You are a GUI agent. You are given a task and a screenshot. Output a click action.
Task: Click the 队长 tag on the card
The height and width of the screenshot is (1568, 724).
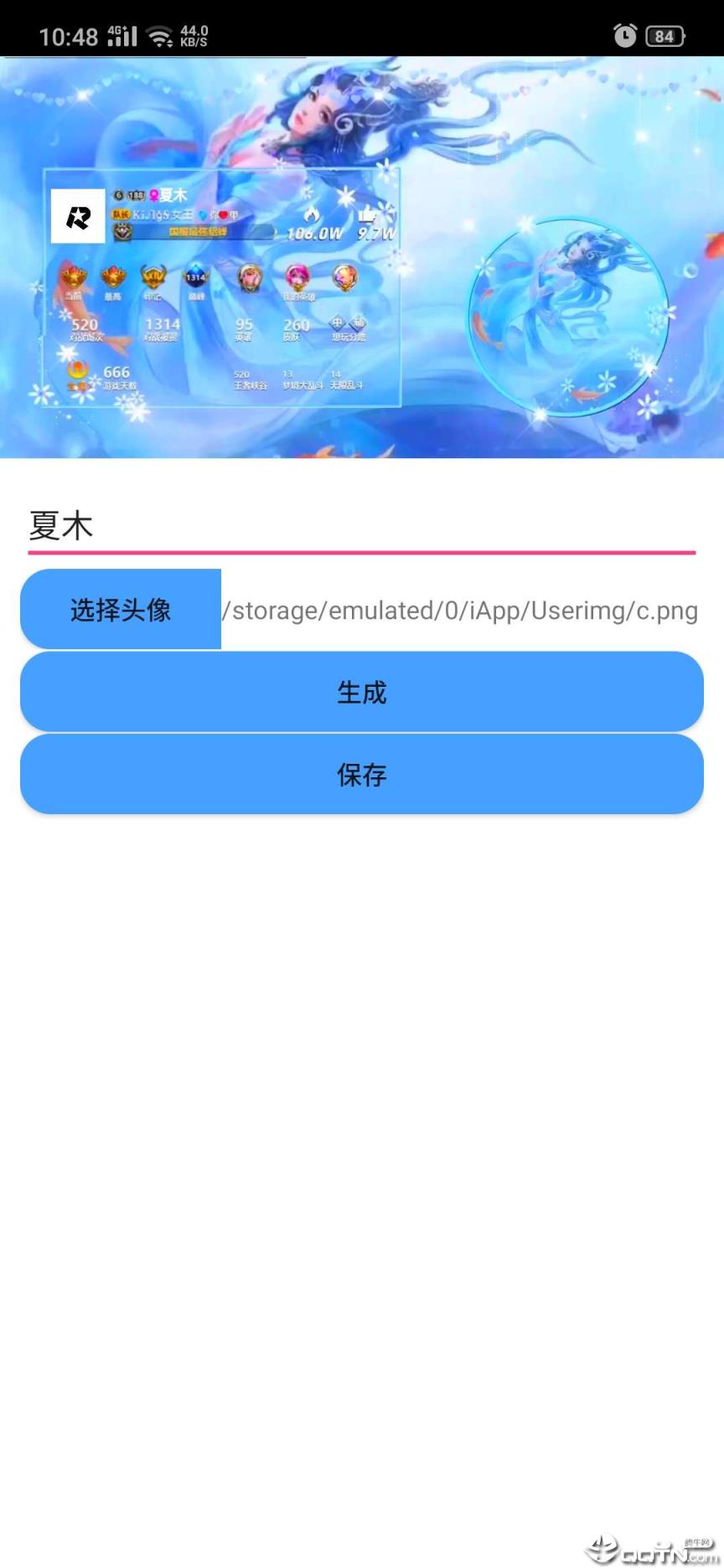pyautogui.click(x=118, y=212)
